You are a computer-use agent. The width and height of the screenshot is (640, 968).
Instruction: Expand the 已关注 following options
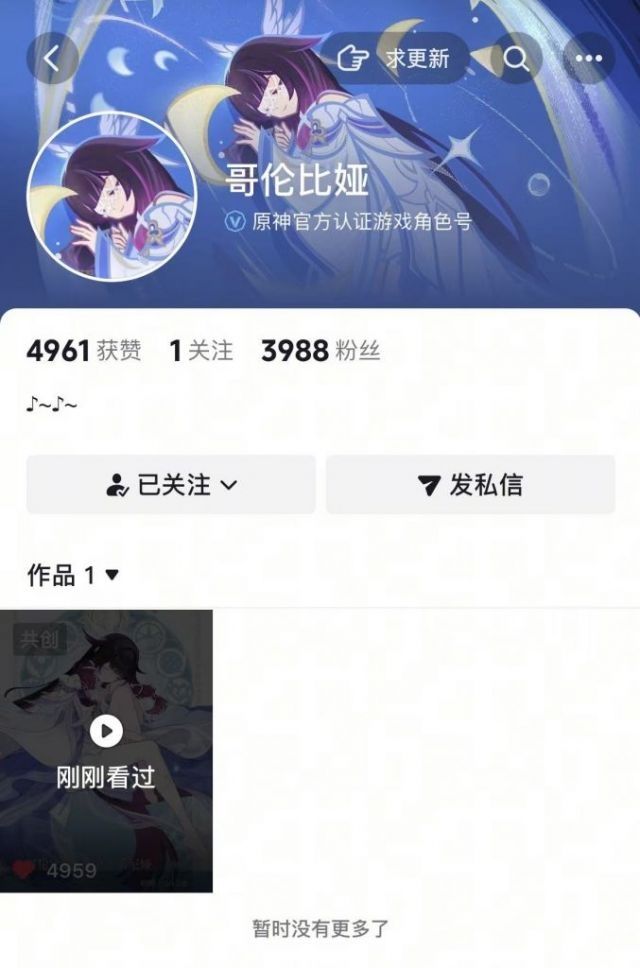[x=171, y=485]
